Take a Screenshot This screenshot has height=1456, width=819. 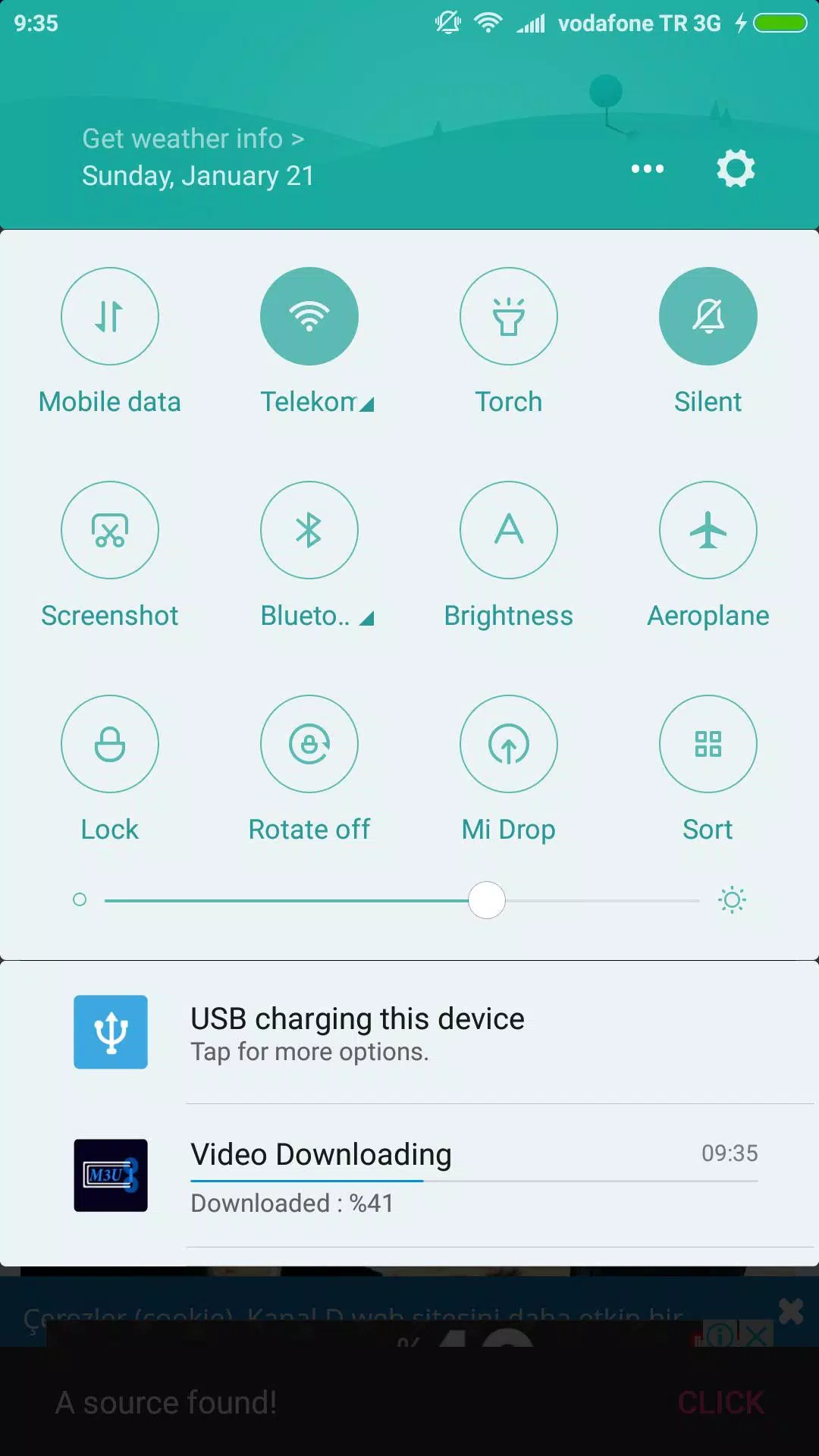tap(109, 530)
